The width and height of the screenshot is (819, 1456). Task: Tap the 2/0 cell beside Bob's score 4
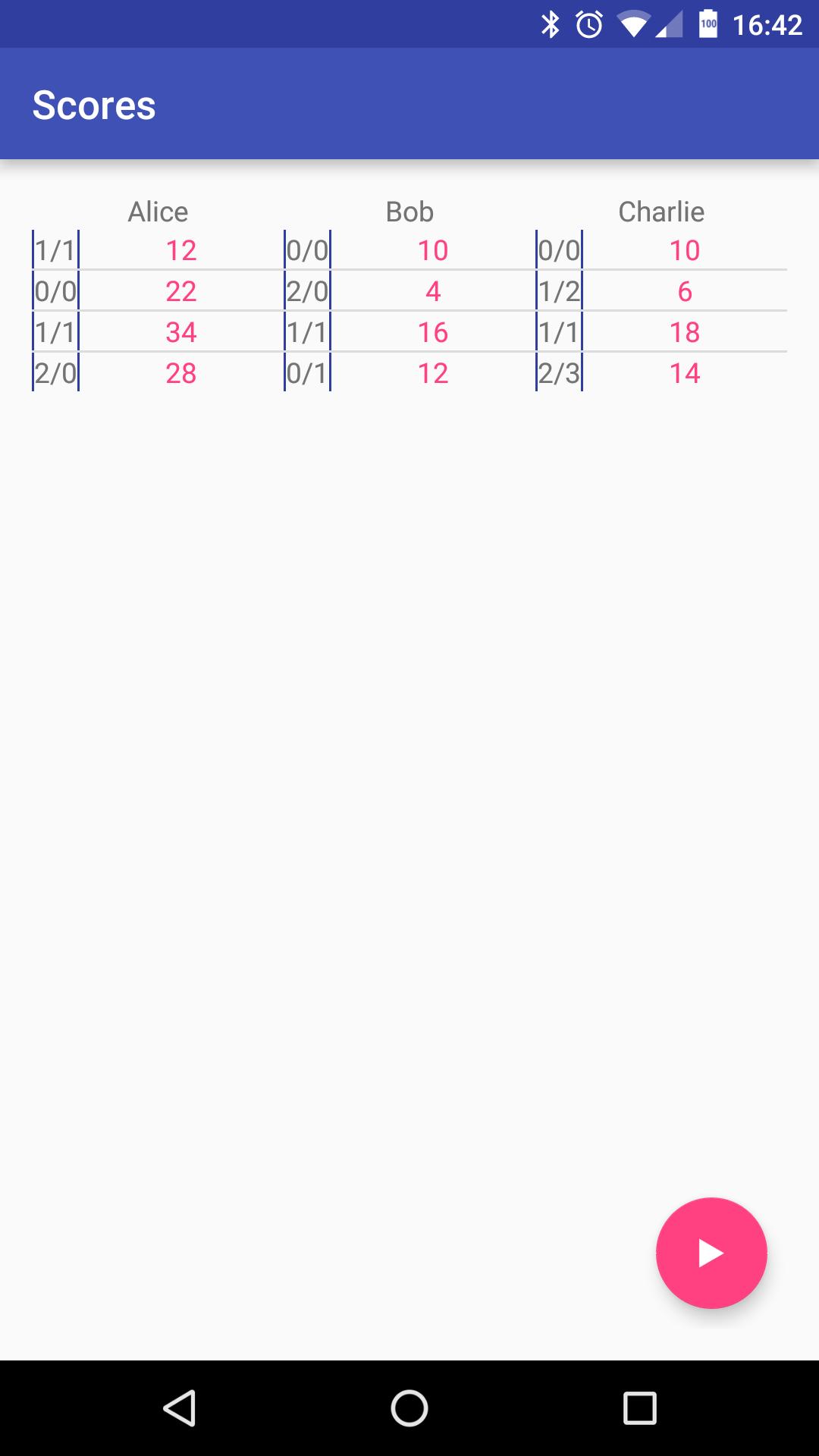pos(309,290)
